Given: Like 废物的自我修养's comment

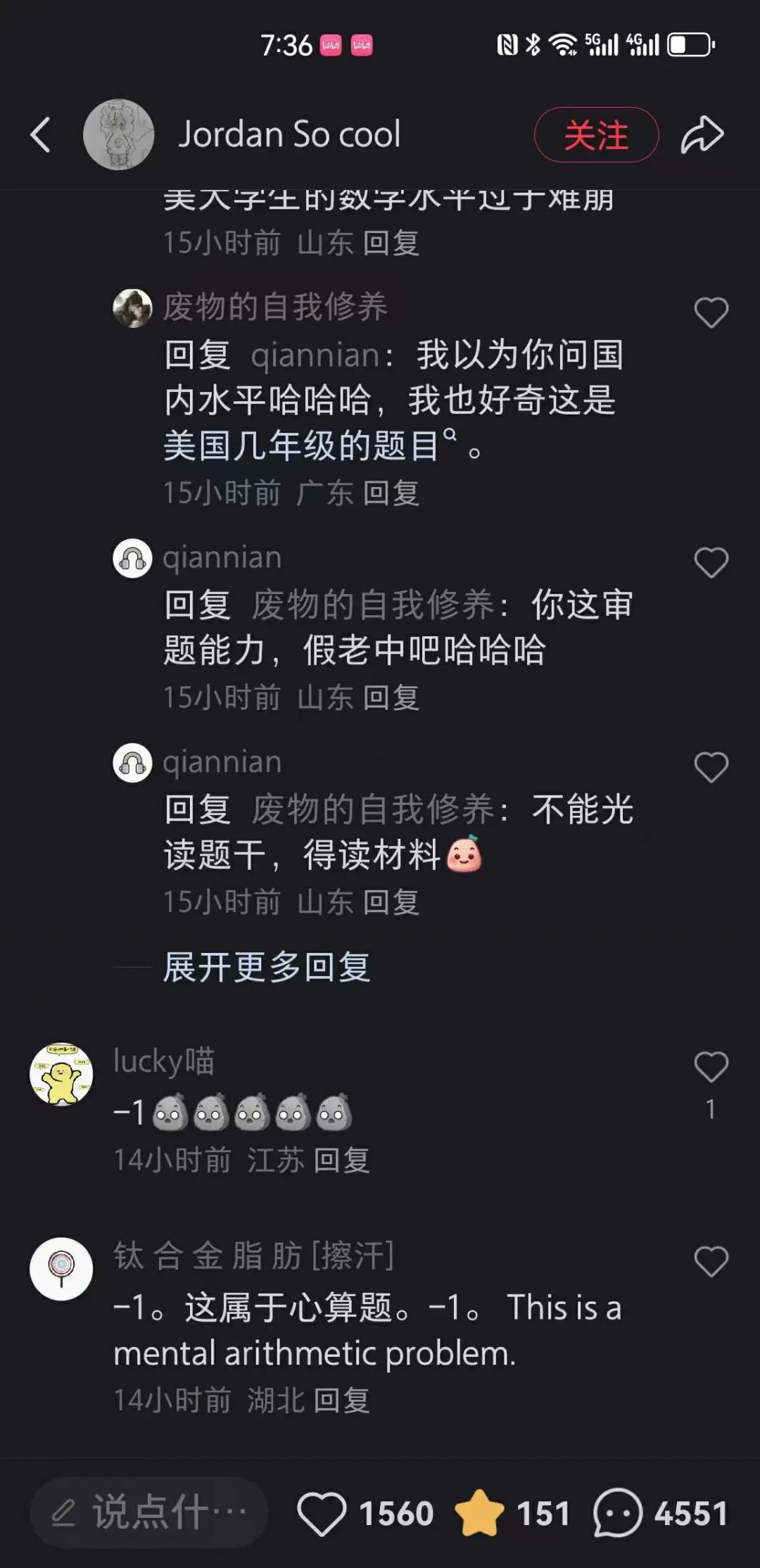Looking at the screenshot, I should click(711, 312).
